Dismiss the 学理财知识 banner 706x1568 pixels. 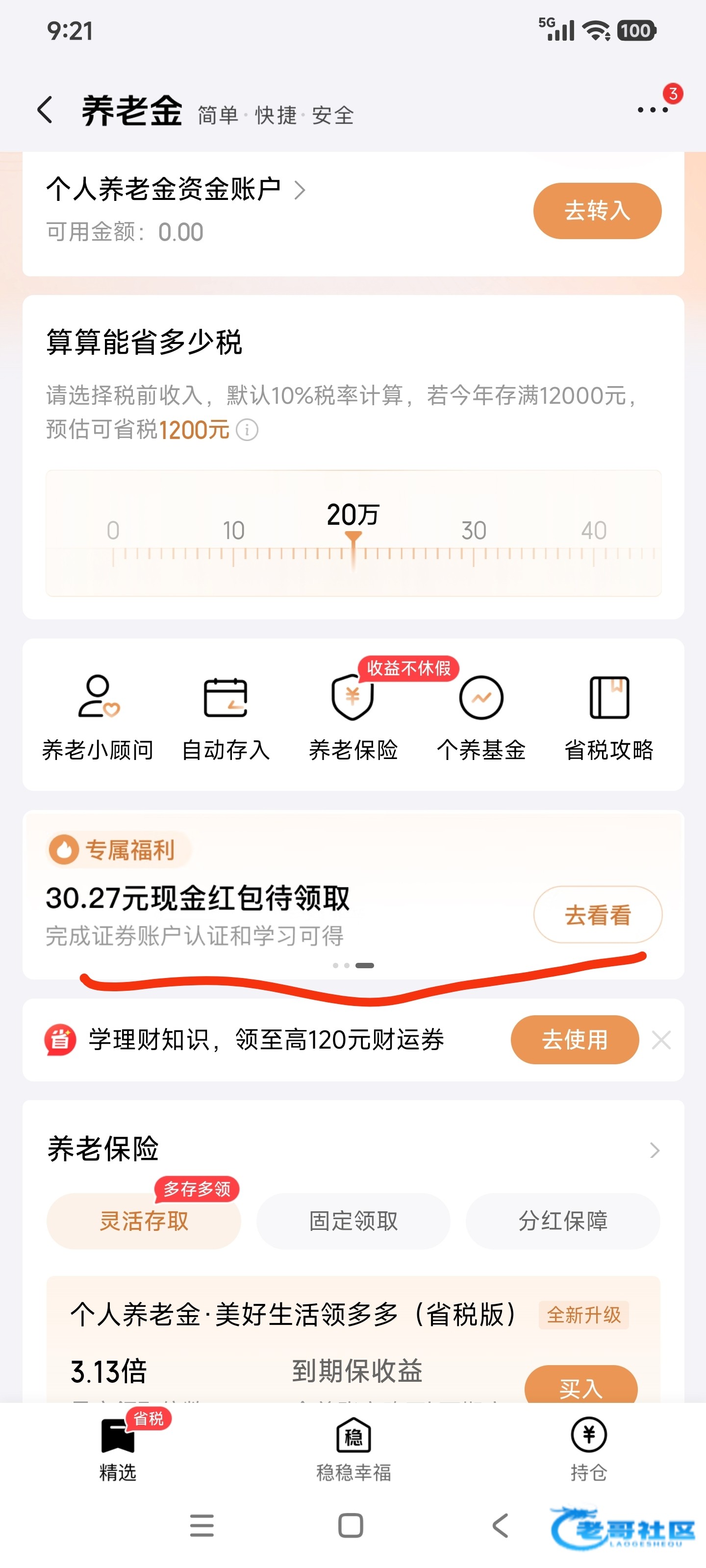pyautogui.click(x=661, y=1040)
